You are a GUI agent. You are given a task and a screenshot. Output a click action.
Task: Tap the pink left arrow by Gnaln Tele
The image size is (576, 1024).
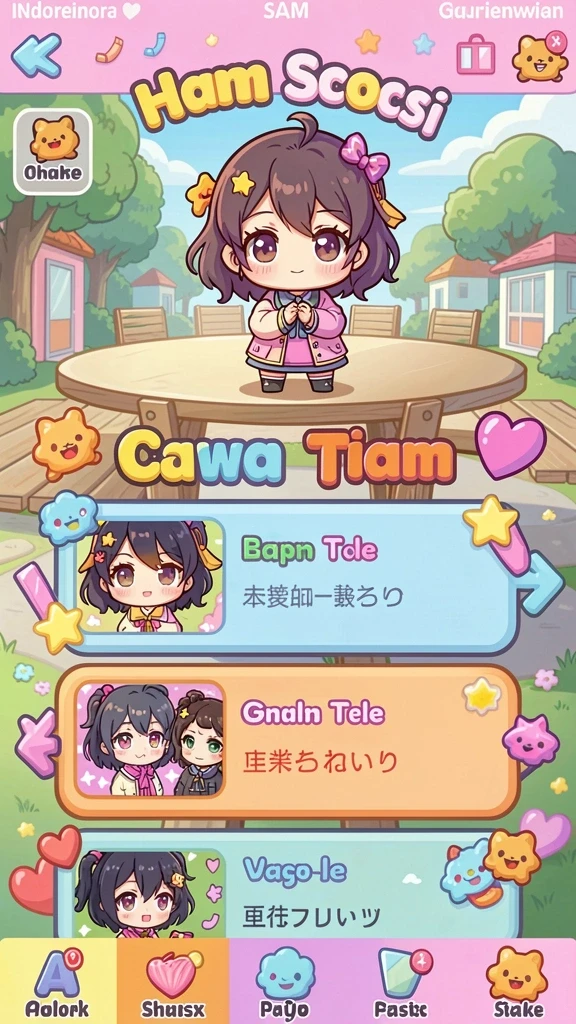click(x=38, y=743)
